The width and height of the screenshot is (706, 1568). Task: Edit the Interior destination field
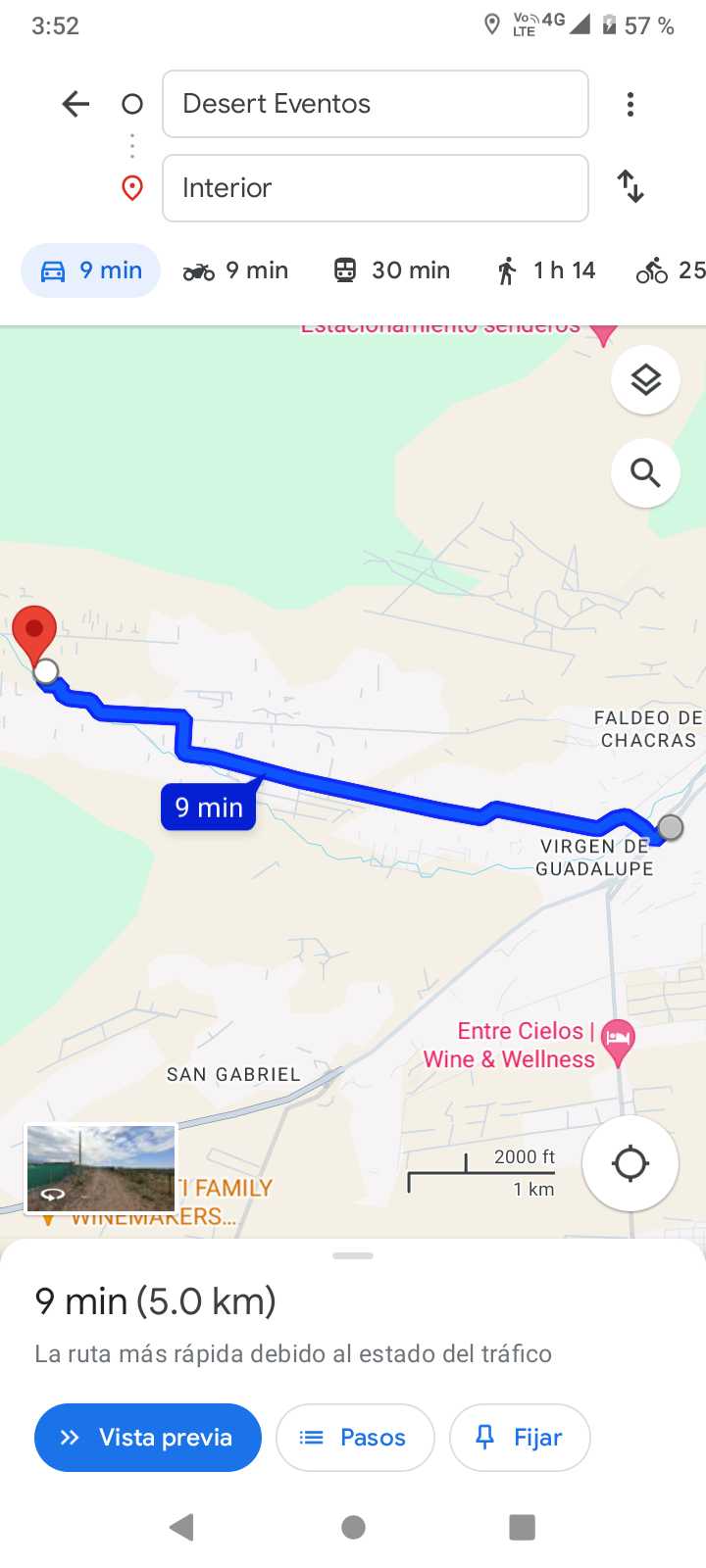click(x=375, y=188)
